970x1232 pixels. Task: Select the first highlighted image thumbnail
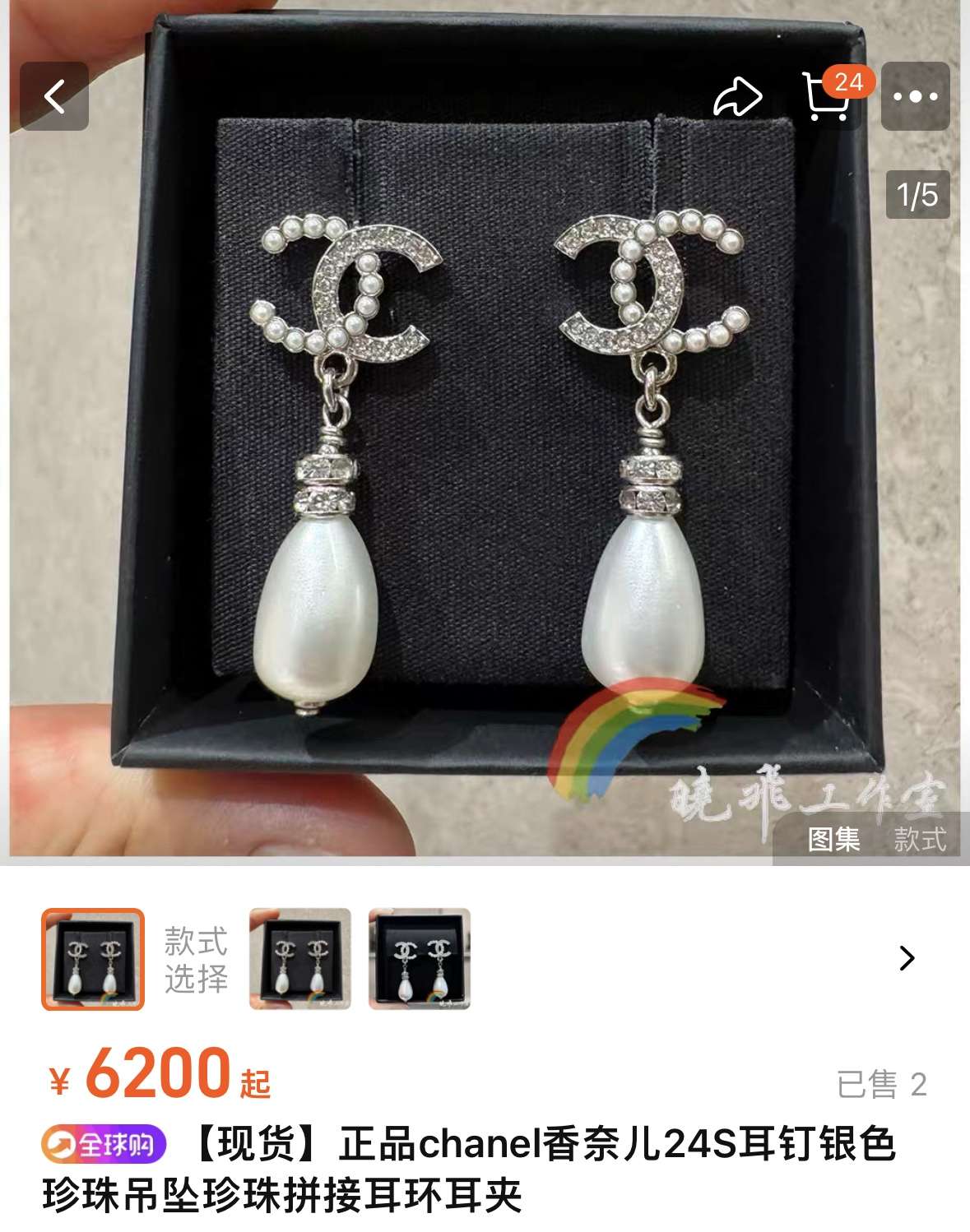[x=93, y=959]
